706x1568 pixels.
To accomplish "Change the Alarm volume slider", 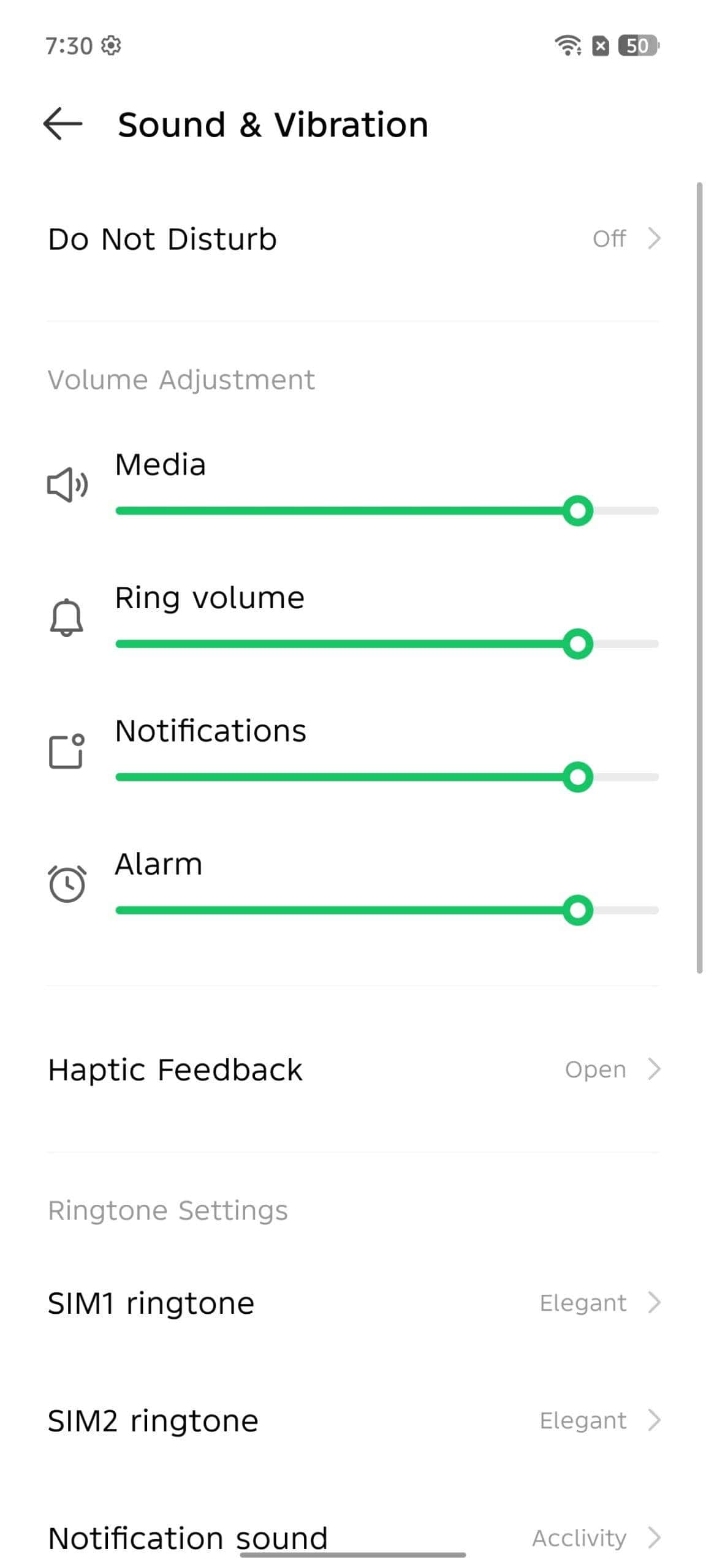I will (x=386, y=909).
